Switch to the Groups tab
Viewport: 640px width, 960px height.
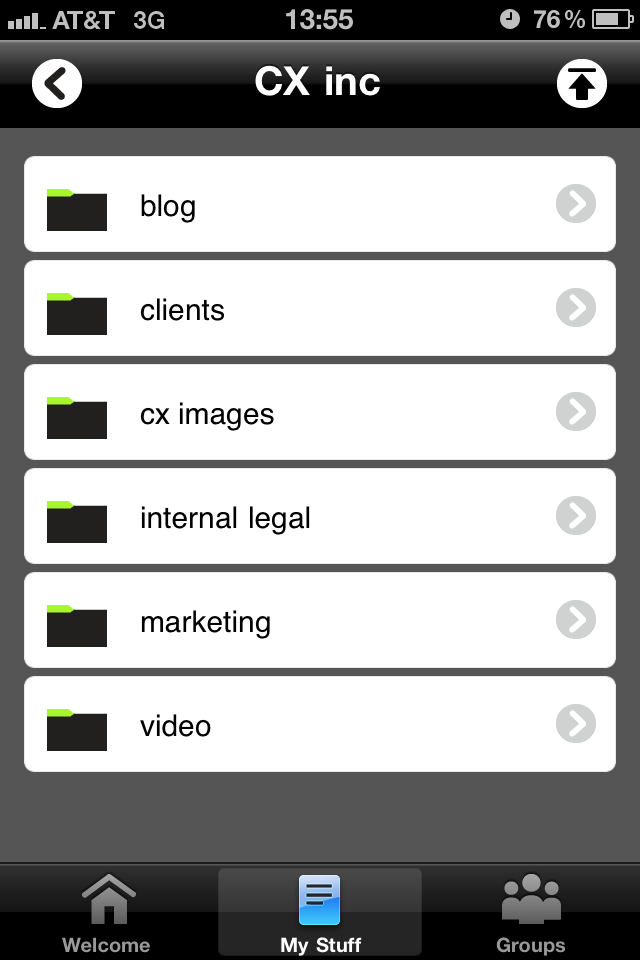(531, 912)
